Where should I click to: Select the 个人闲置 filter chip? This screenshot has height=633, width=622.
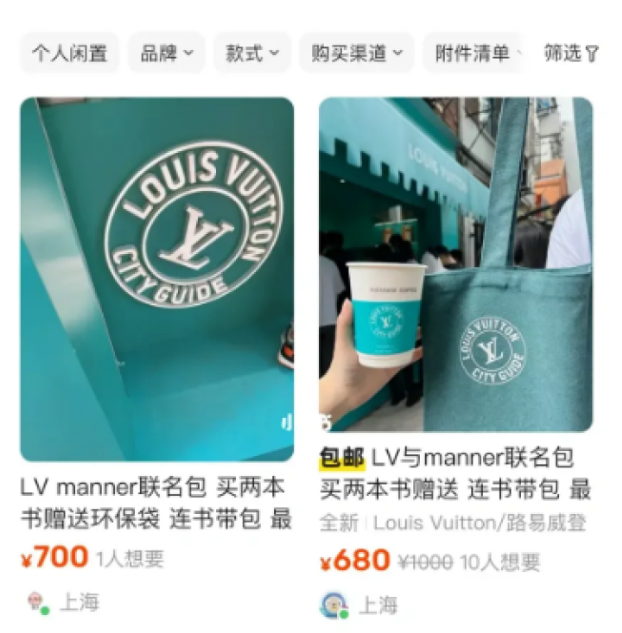click(x=69, y=53)
